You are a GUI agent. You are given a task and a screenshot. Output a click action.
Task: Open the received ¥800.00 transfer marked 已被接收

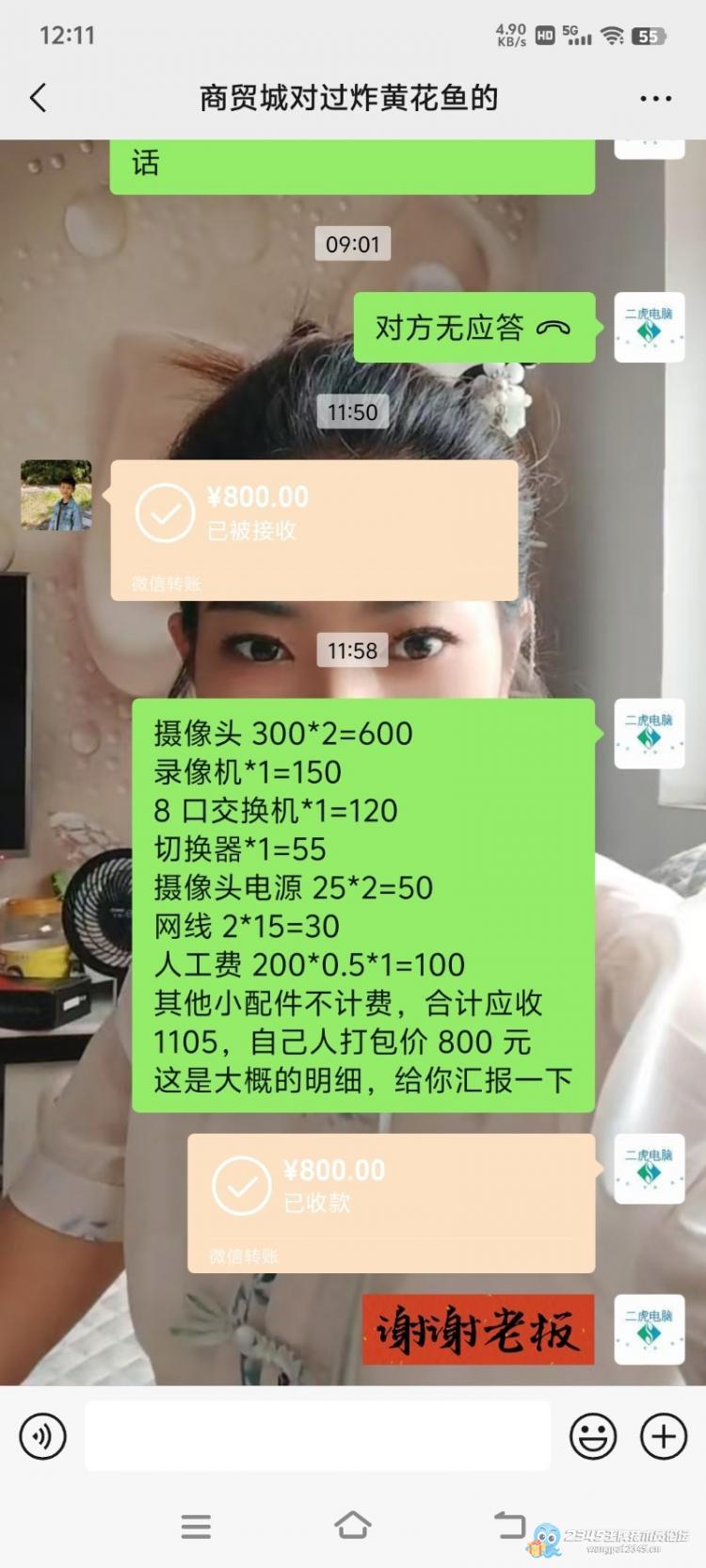313,529
